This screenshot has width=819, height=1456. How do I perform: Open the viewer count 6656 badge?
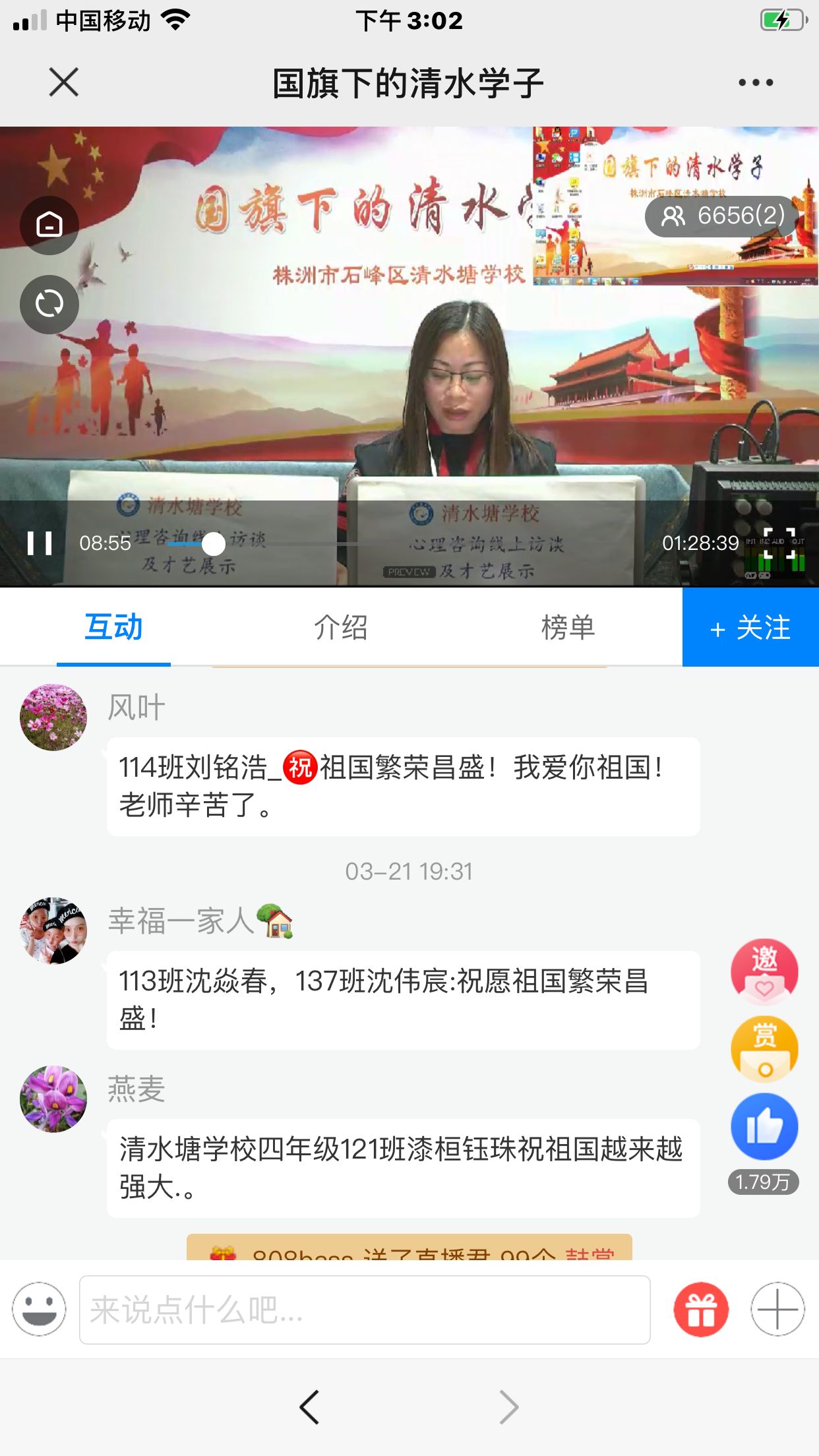[x=722, y=216]
